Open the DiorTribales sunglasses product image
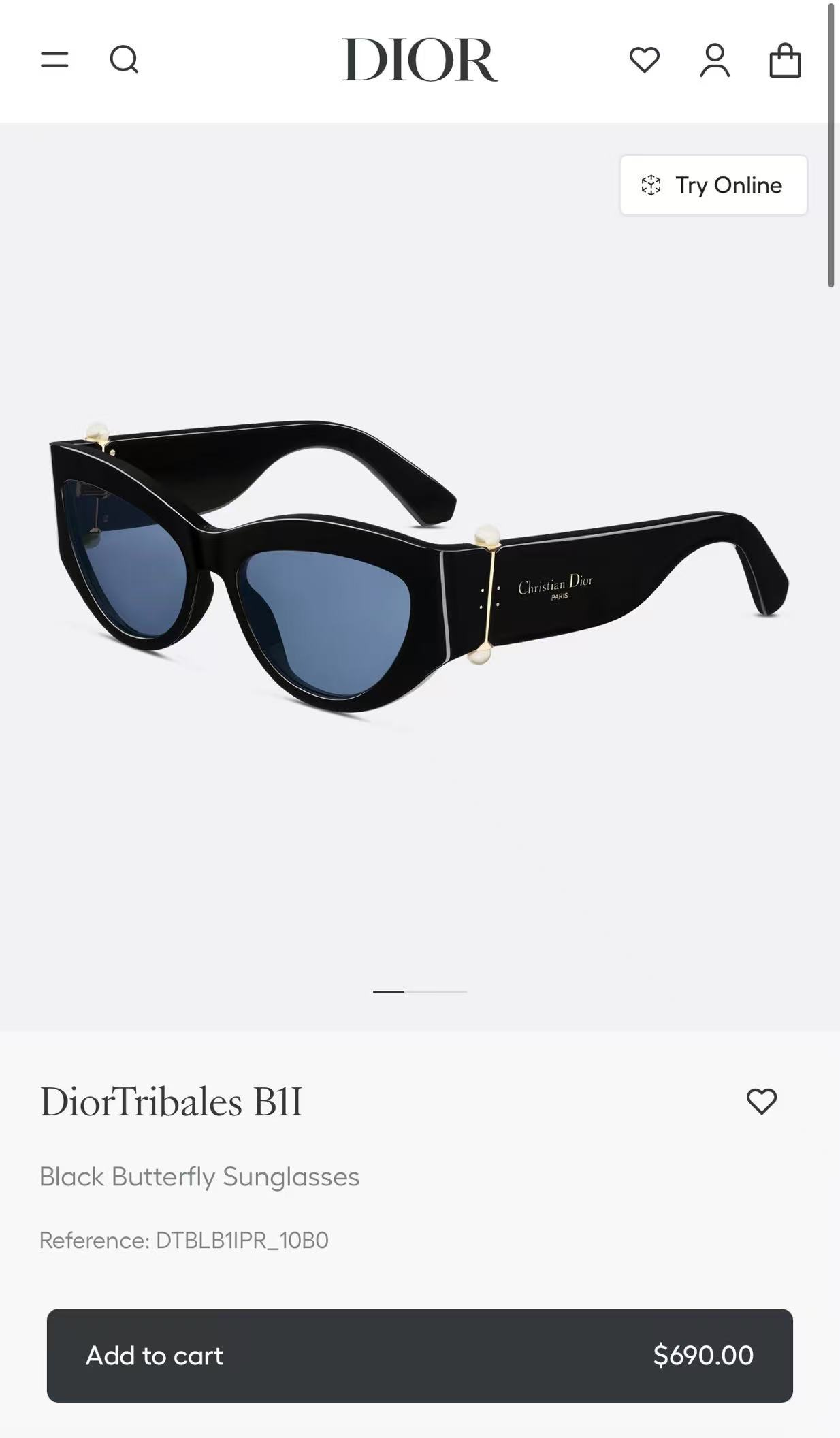The image size is (840, 1438). [x=419, y=572]
